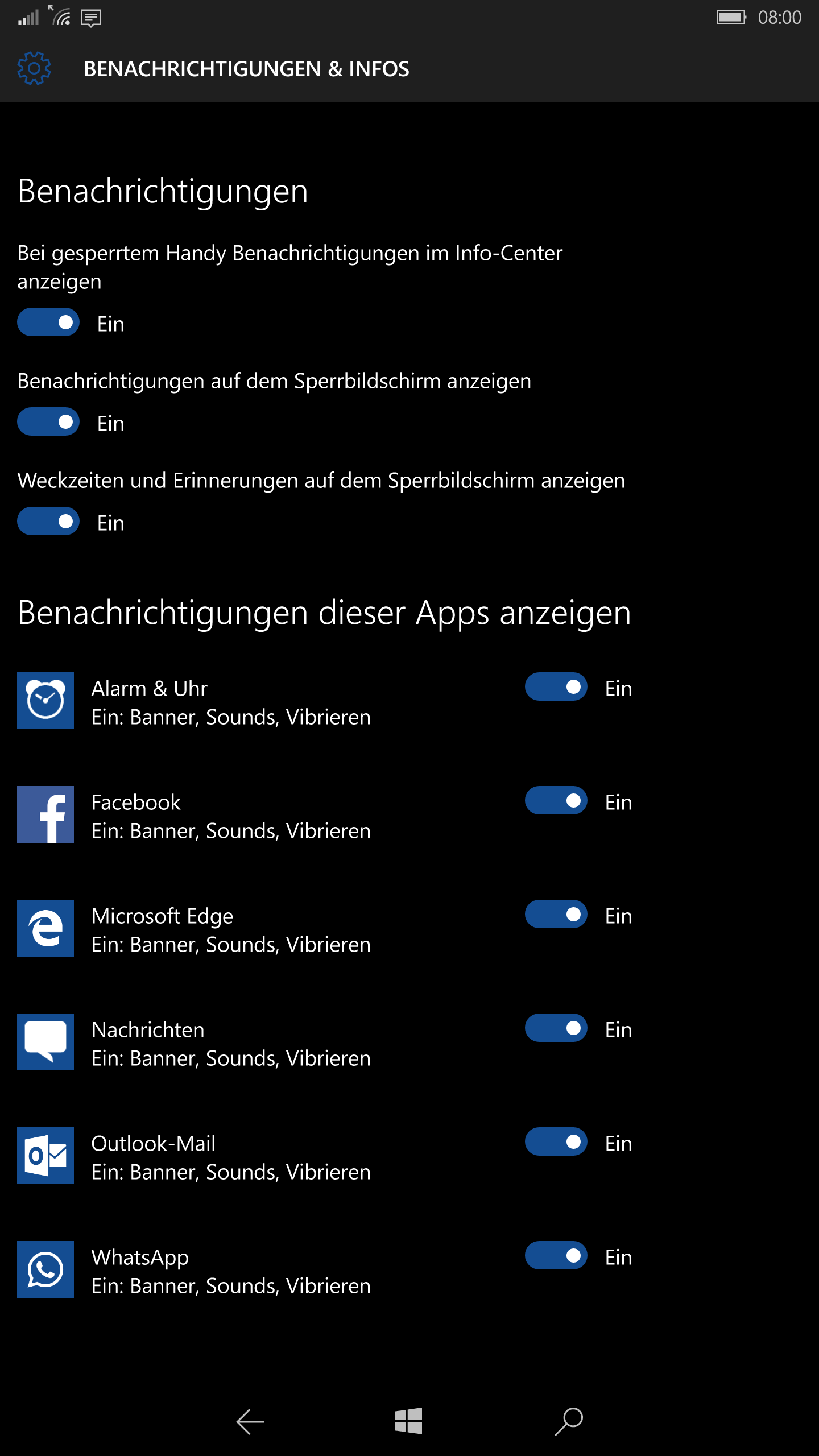
Task: Disable Facebook notifications switch
Action: 556,801
